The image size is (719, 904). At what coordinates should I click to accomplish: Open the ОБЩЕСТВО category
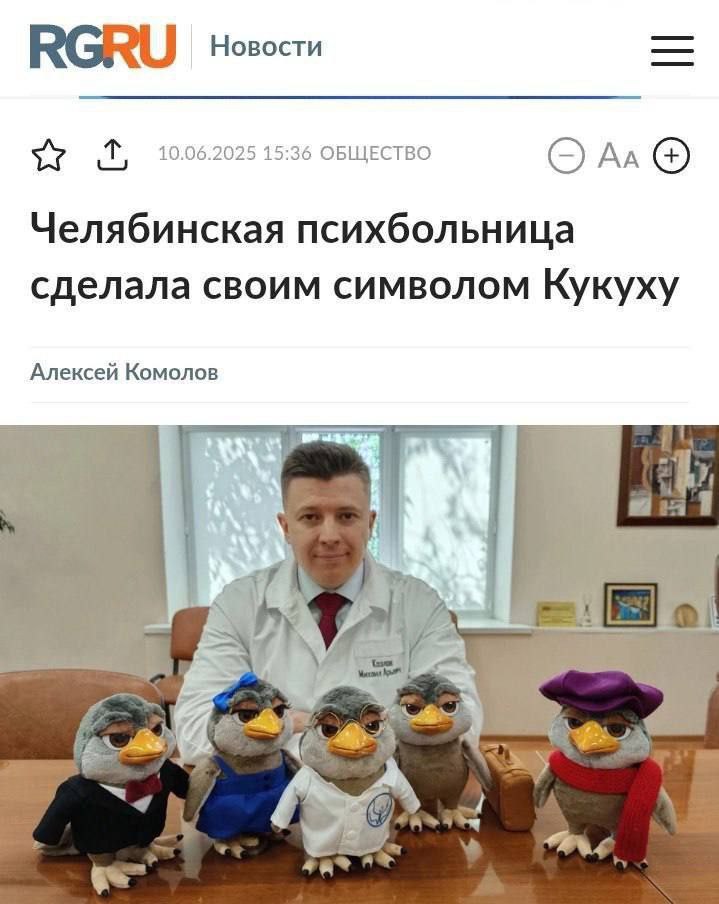(x=375, y=154)
